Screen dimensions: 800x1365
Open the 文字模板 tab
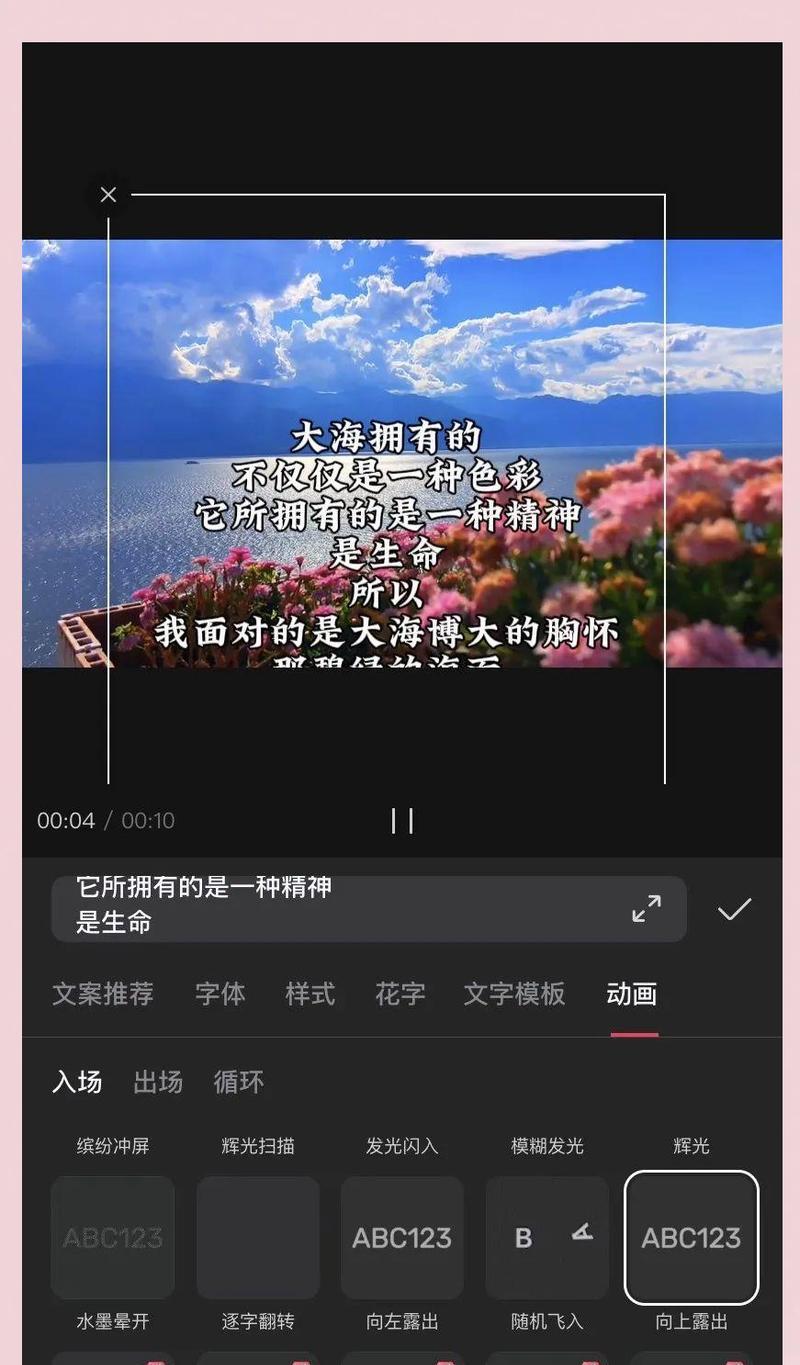click(x=514, y=994)
